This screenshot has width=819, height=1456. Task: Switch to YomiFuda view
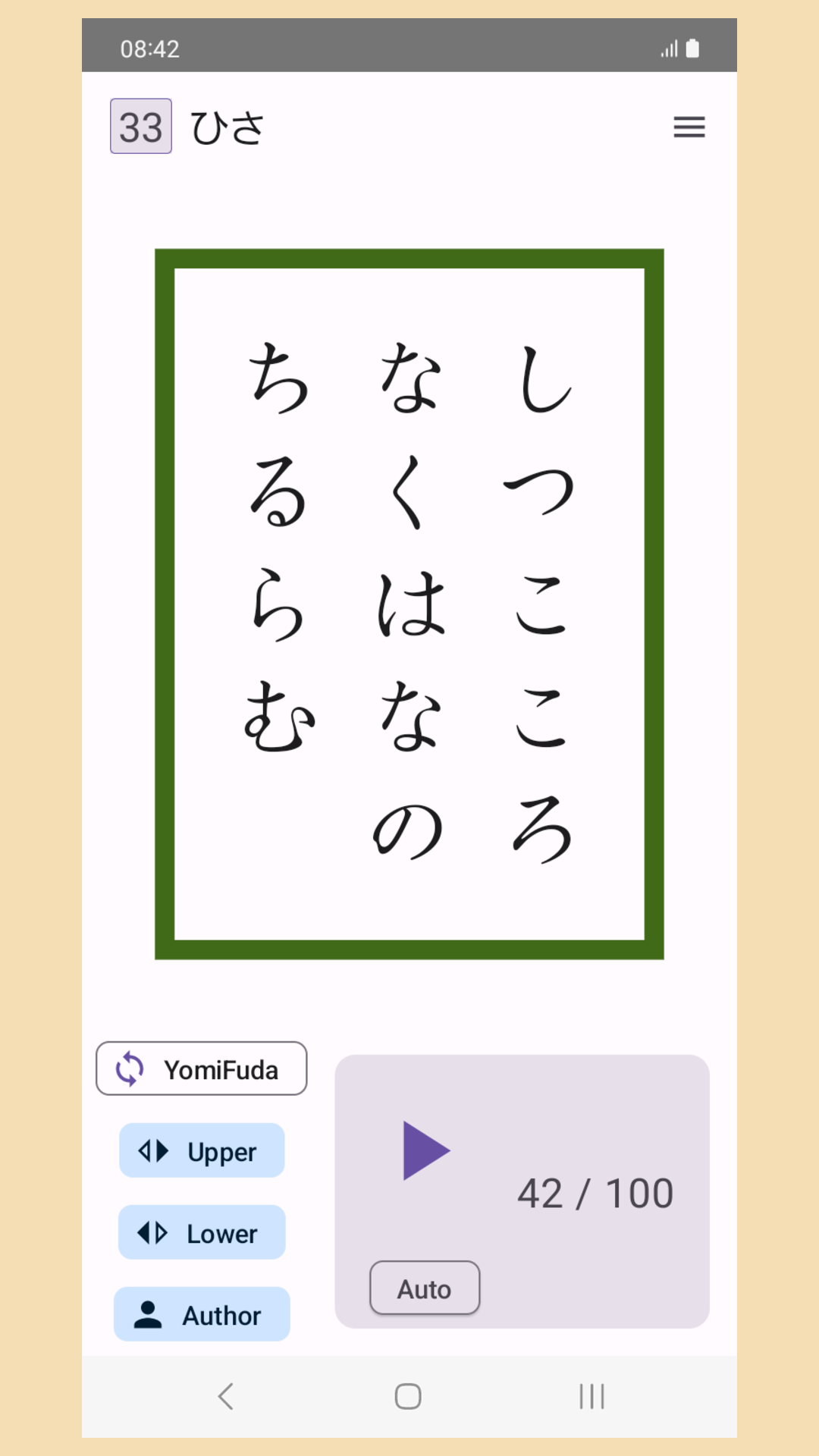point(202,1068)
